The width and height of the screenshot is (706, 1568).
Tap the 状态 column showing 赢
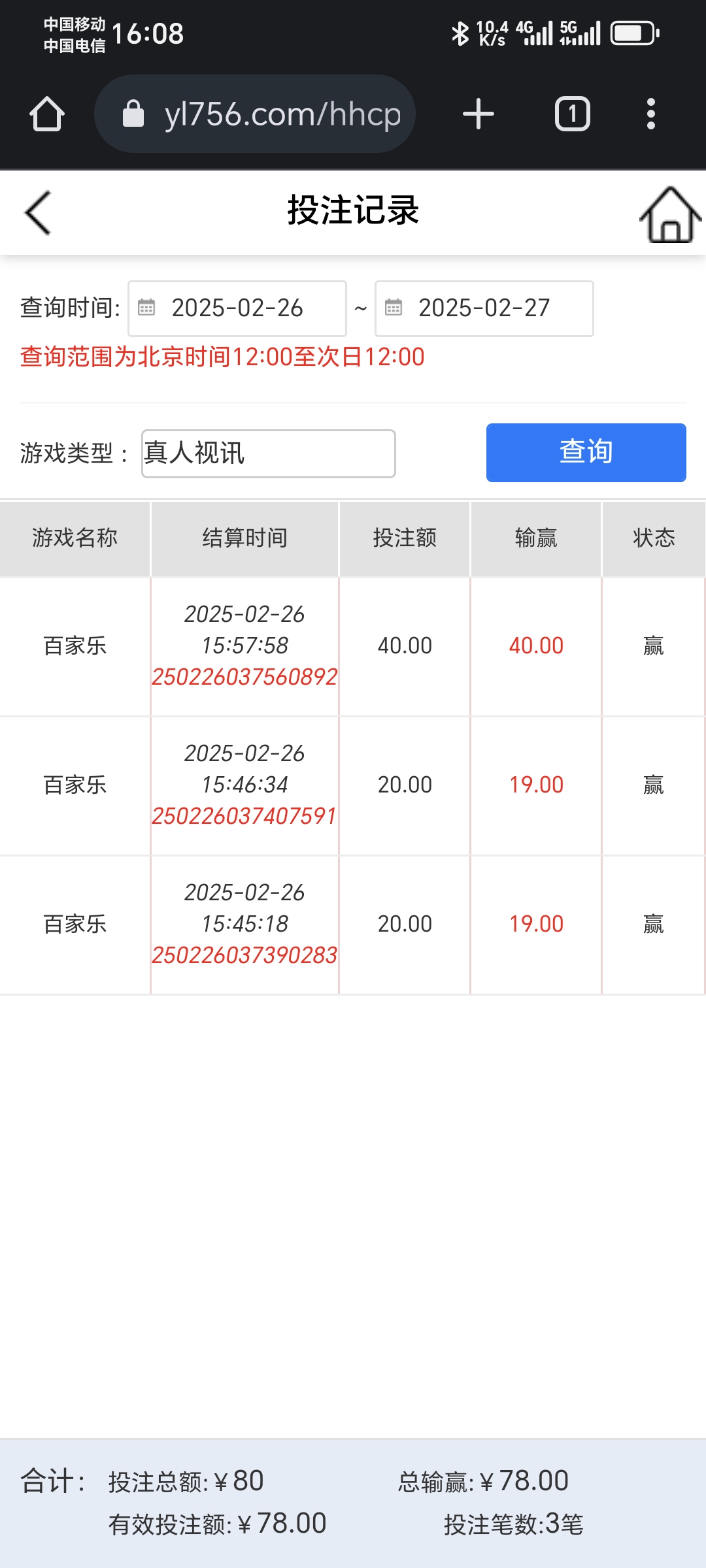[x=652, y=645]
